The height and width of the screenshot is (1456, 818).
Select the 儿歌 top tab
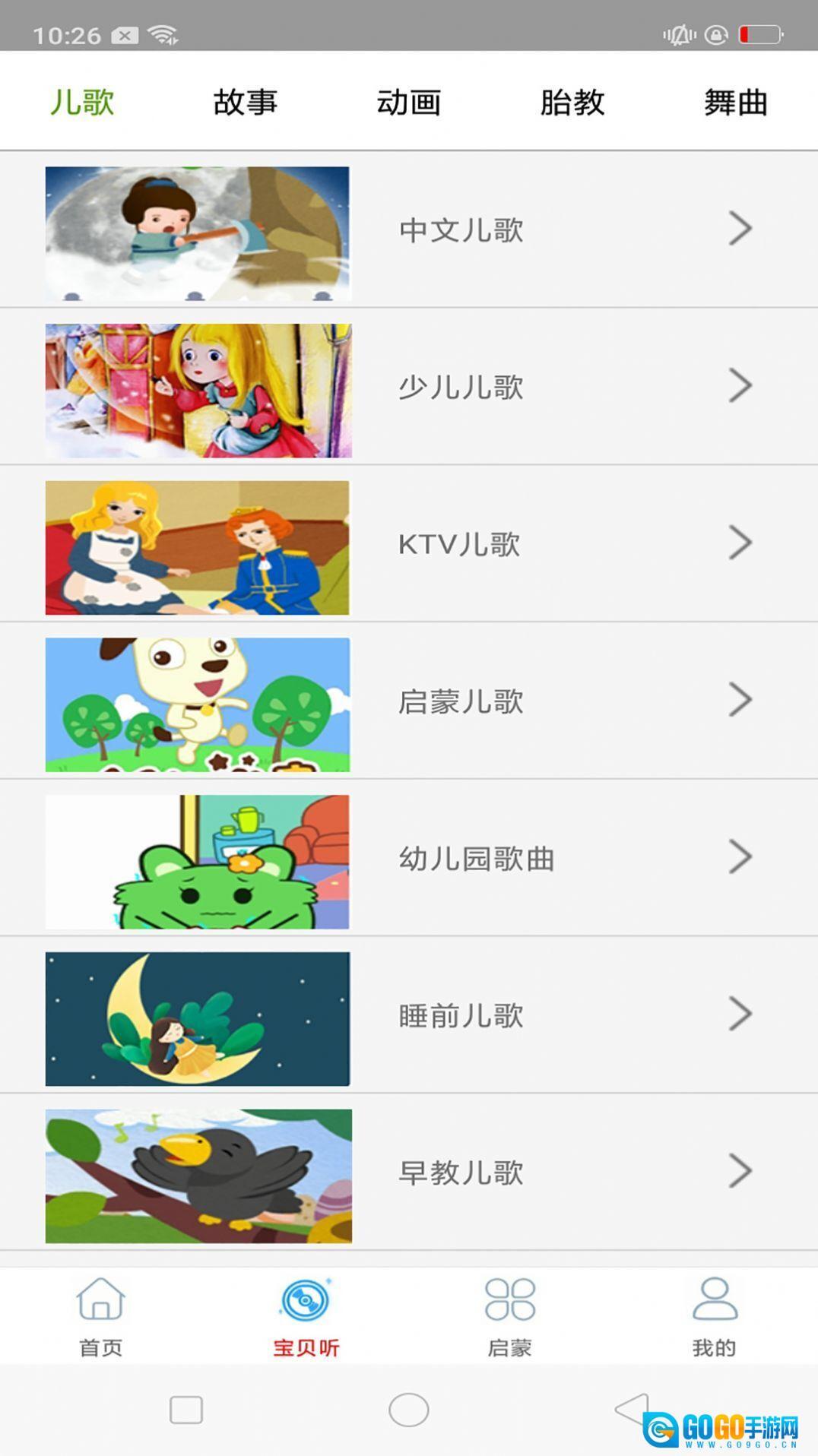pos(82,102)
